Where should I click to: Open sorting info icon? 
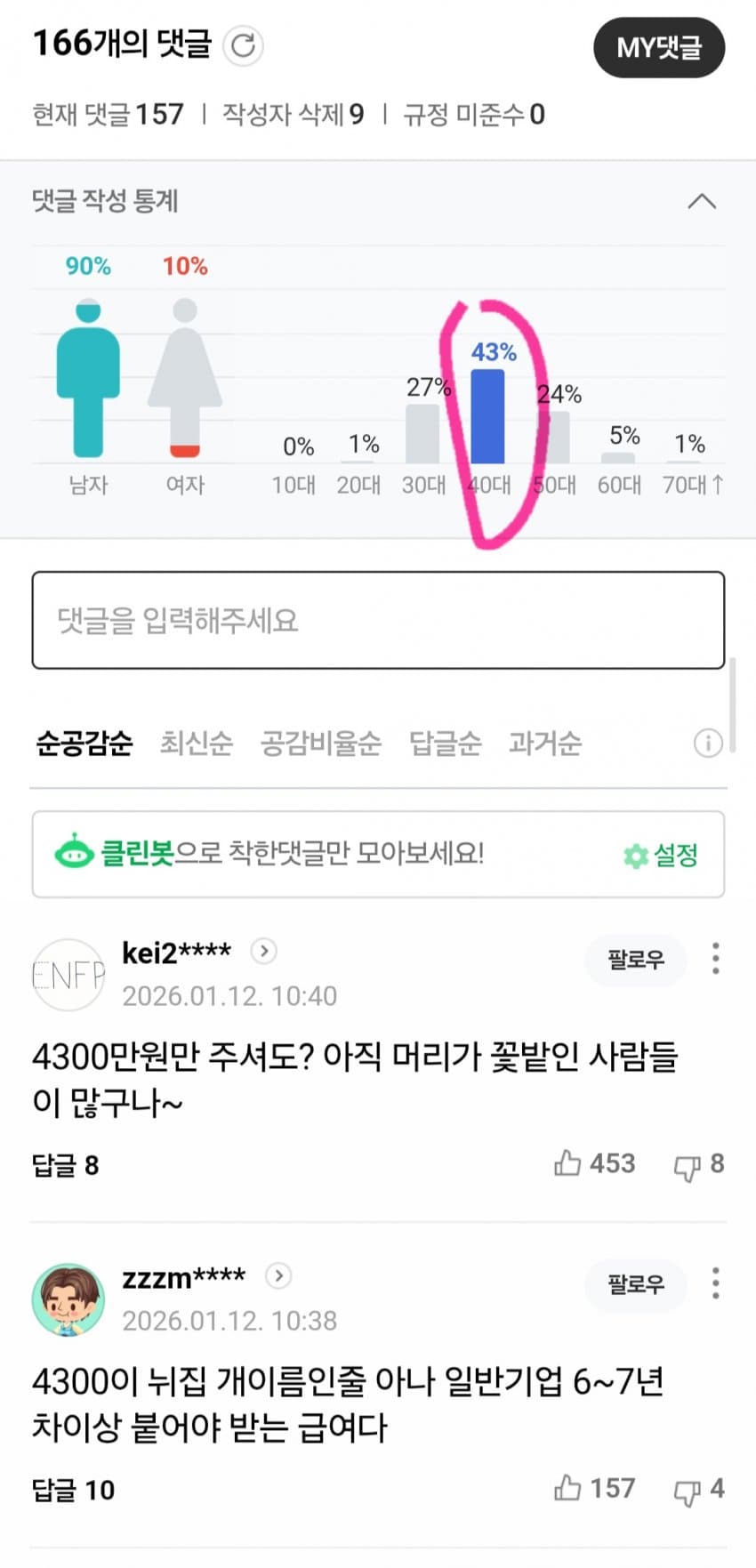[708, 743]
